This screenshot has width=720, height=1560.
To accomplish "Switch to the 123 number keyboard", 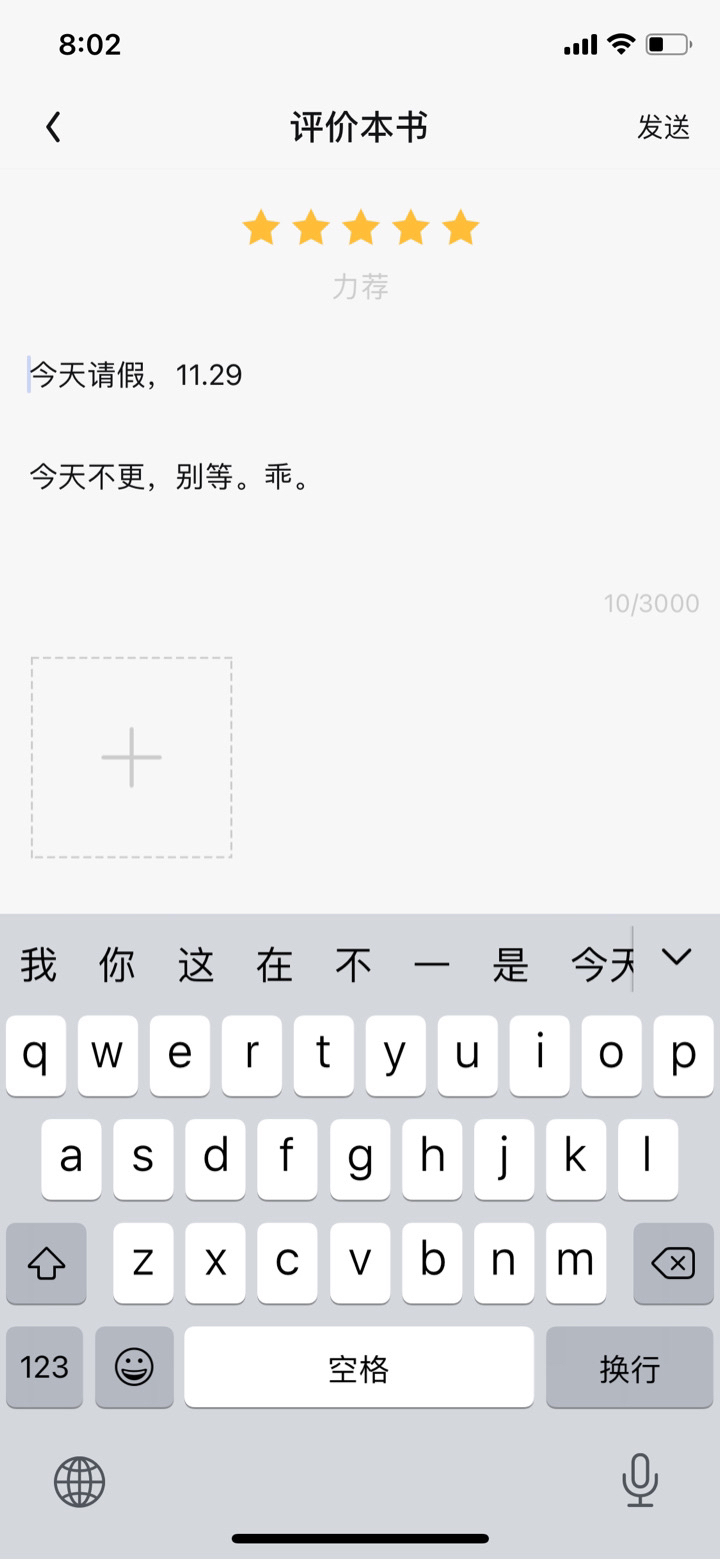I will [45, 1367].
